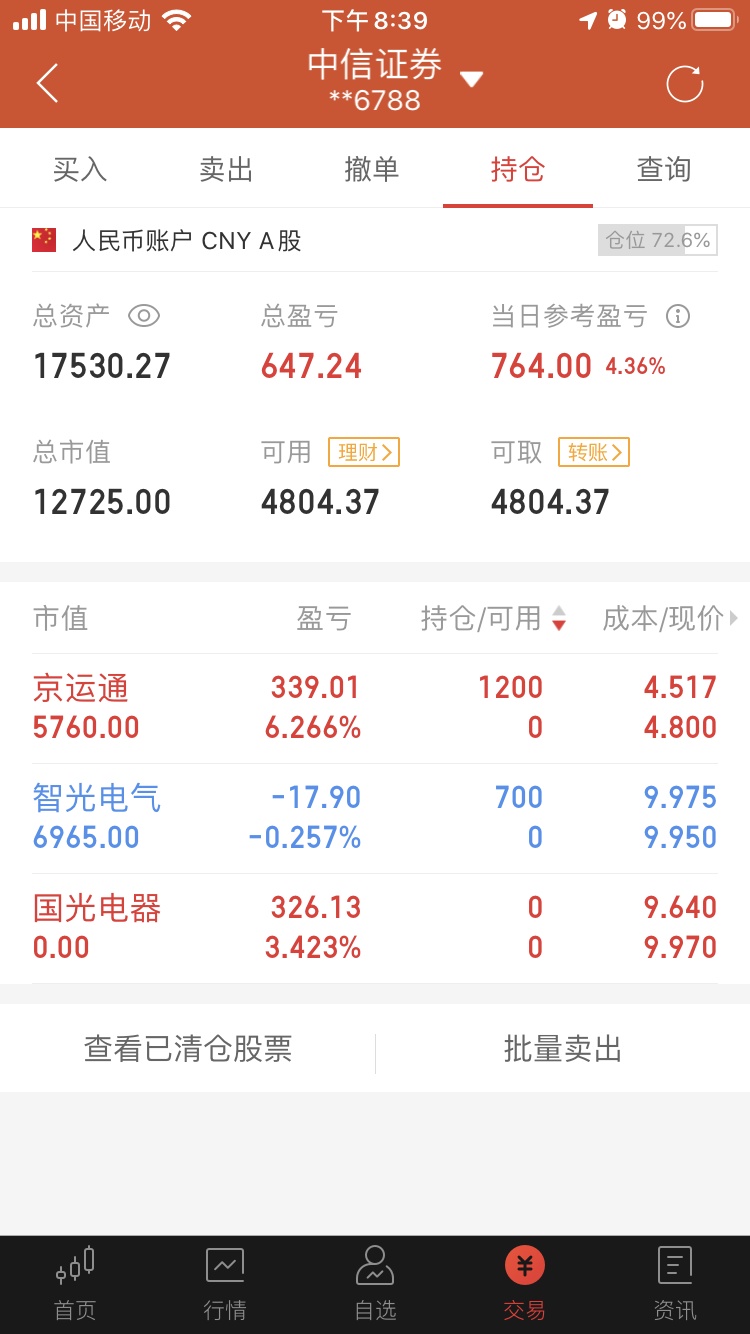The width and height of the screenshot is (750, 1334).
Task: Tap 批量卖出 to batch sell
Action: (563, 1049)
